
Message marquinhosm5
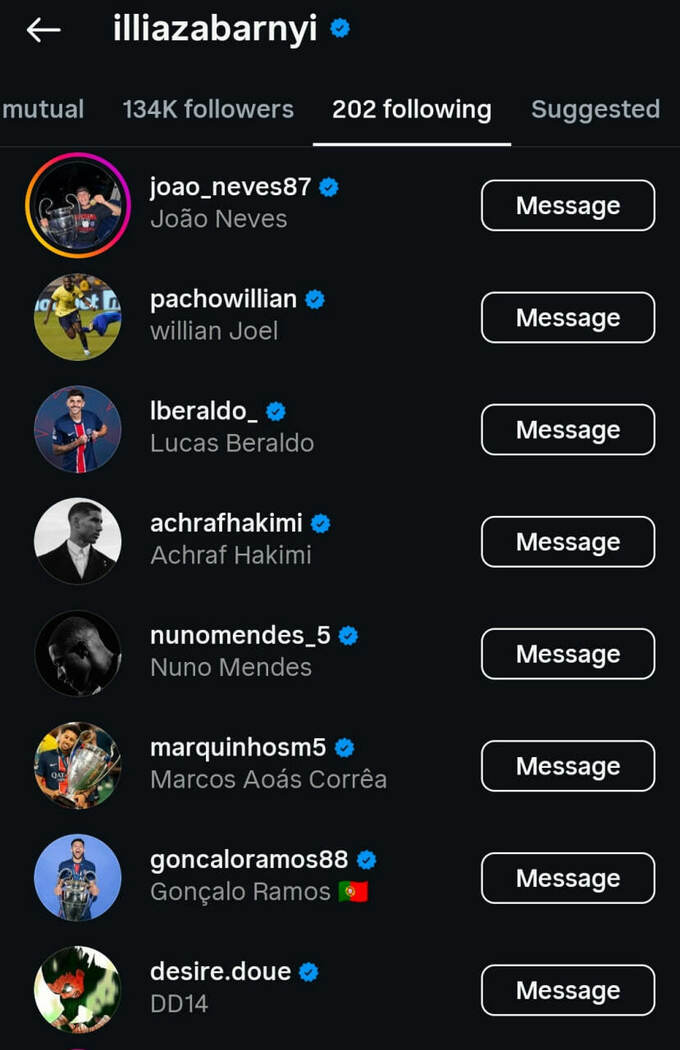pyautogui.click(x=567, y=766)
